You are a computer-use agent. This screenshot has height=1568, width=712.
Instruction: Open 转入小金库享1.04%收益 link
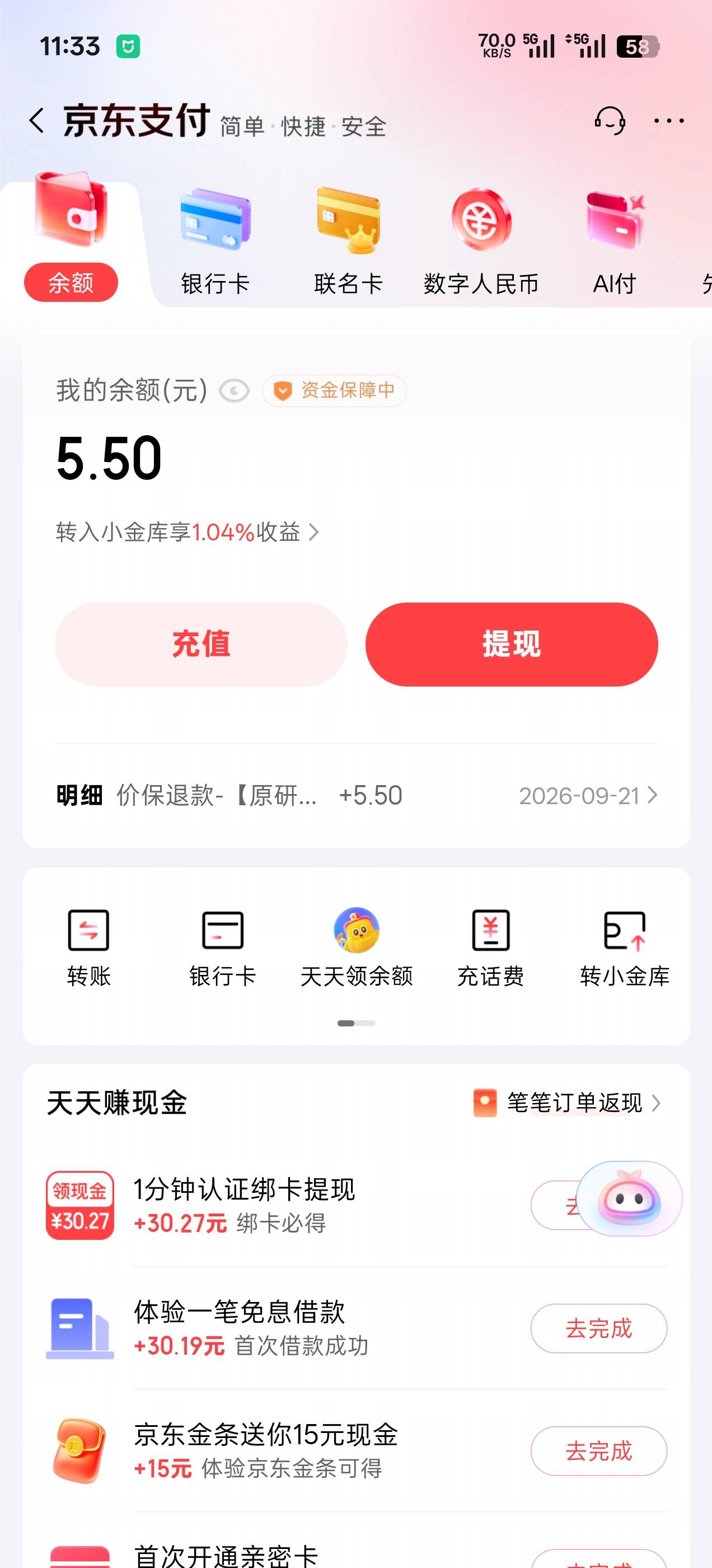[x=188, y=532]
